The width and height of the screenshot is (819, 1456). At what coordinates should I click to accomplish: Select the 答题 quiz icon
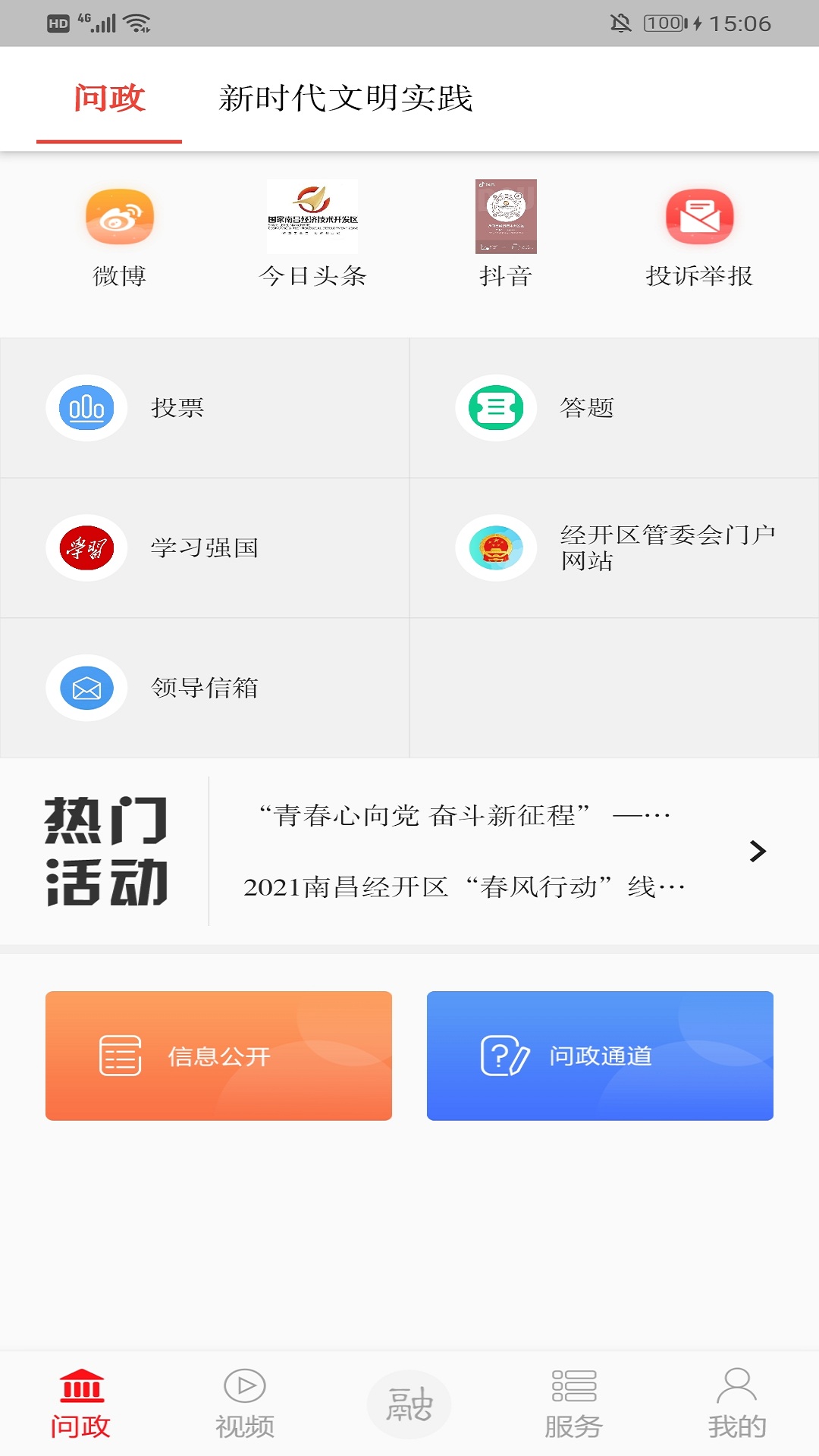(x=495, y=408)
